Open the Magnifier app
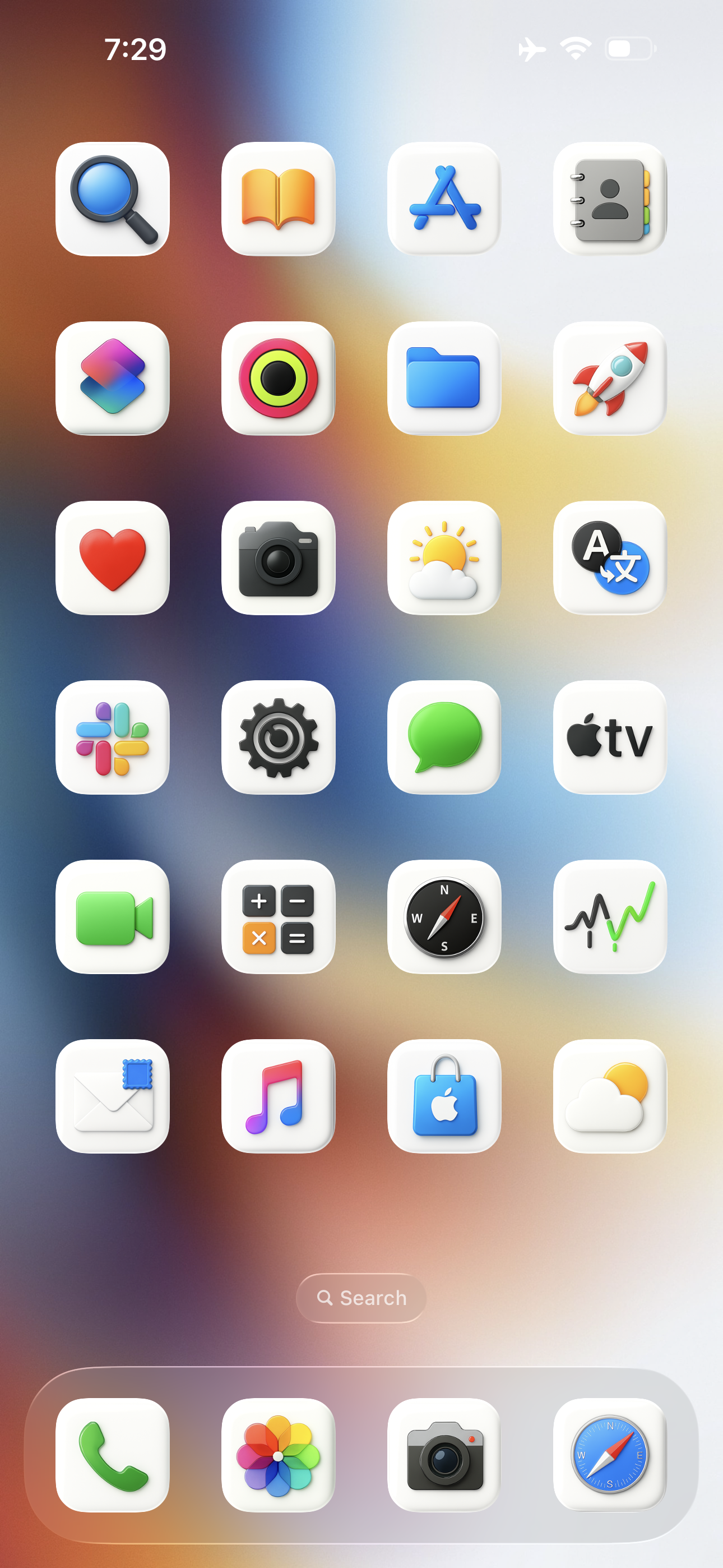Image resolution: width=723 pixels, height=1568 pixels. [x=113, y=199]
